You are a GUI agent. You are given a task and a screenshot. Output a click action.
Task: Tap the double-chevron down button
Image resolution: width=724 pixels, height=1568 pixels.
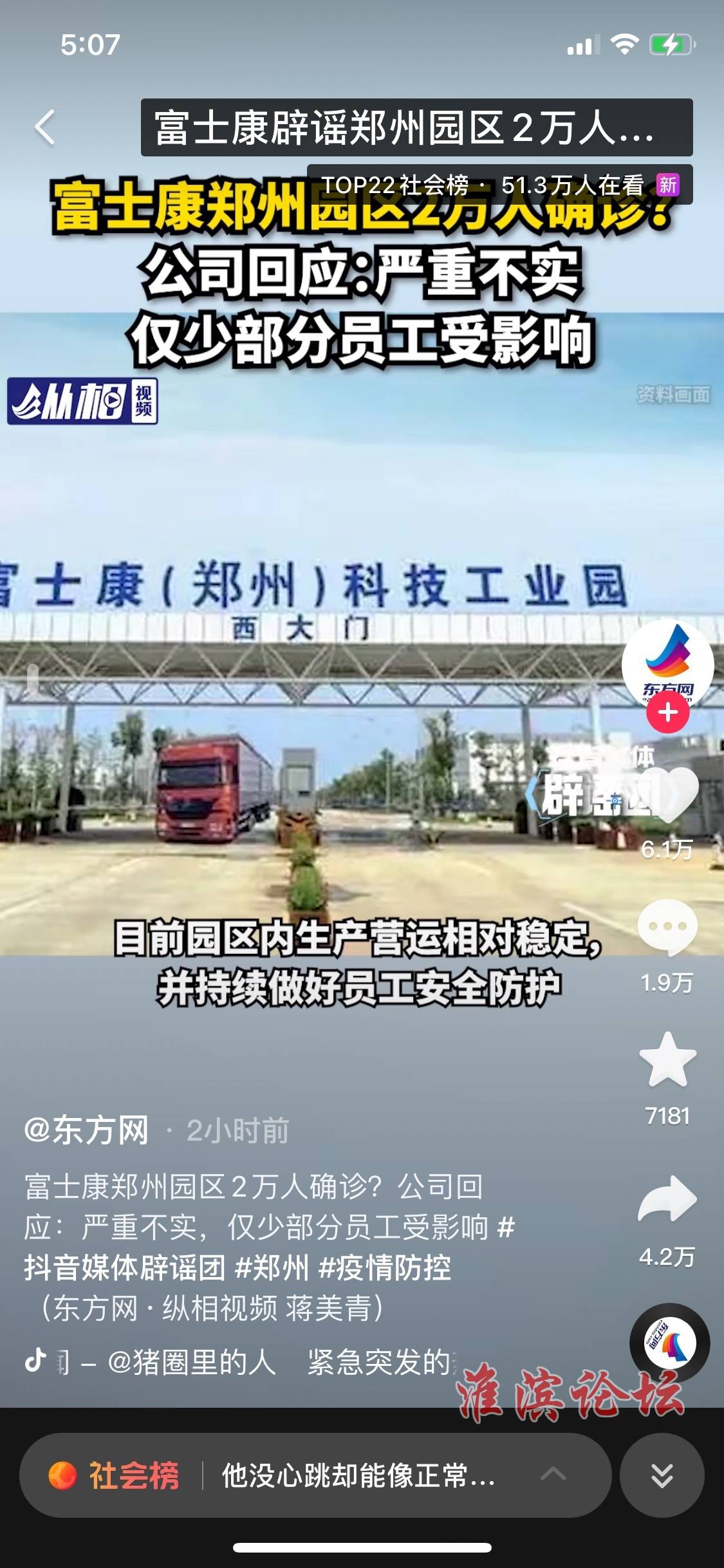click(x=662, y=1475)
